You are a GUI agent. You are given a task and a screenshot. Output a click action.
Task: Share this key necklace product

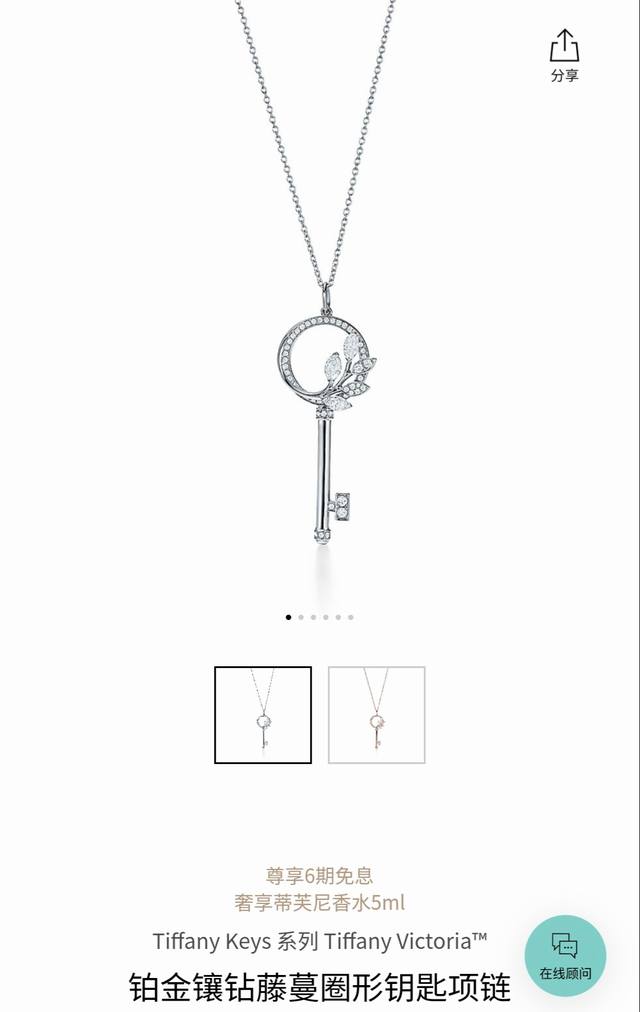564,54
